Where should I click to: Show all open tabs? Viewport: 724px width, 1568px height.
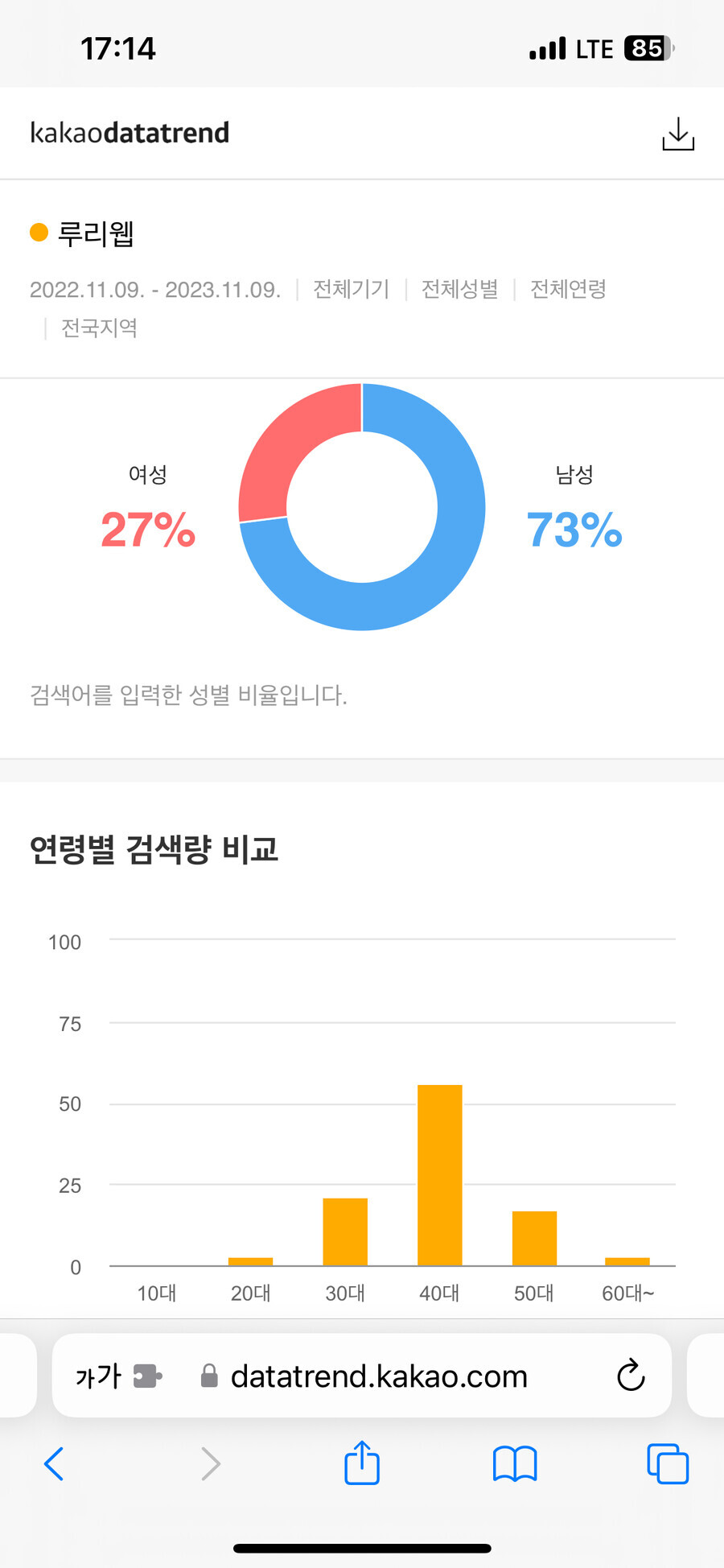[668, 1463]
